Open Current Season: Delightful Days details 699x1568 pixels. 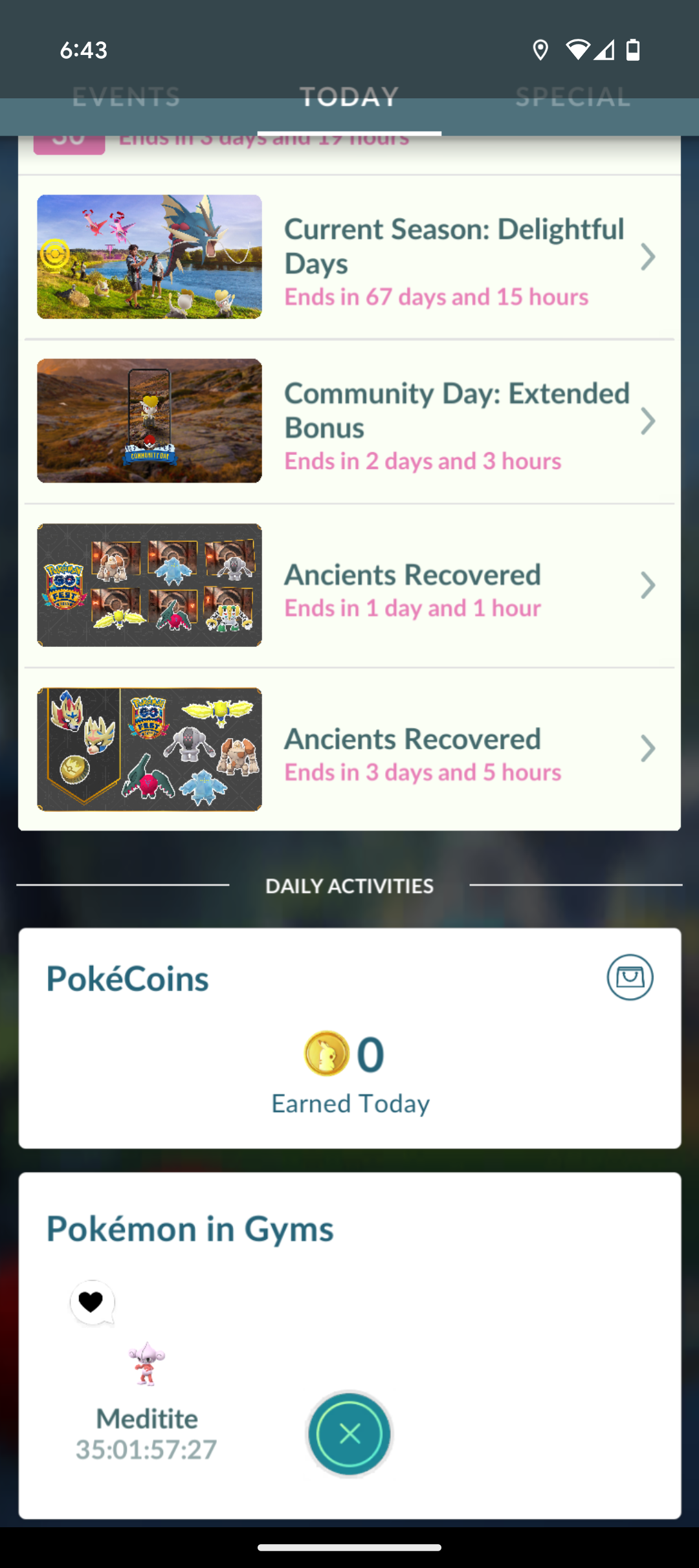tap(349, 257)
